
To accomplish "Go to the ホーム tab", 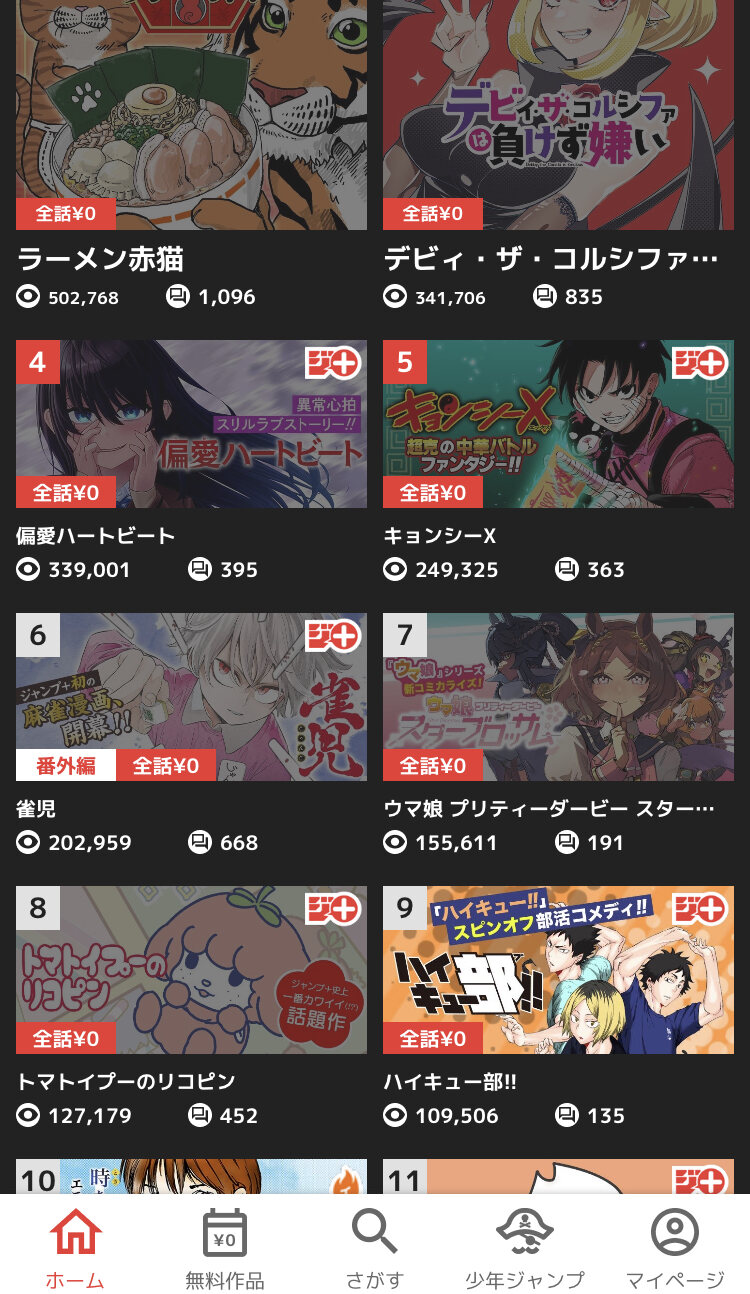I will pyautogui.click(x=75, y=1246).
